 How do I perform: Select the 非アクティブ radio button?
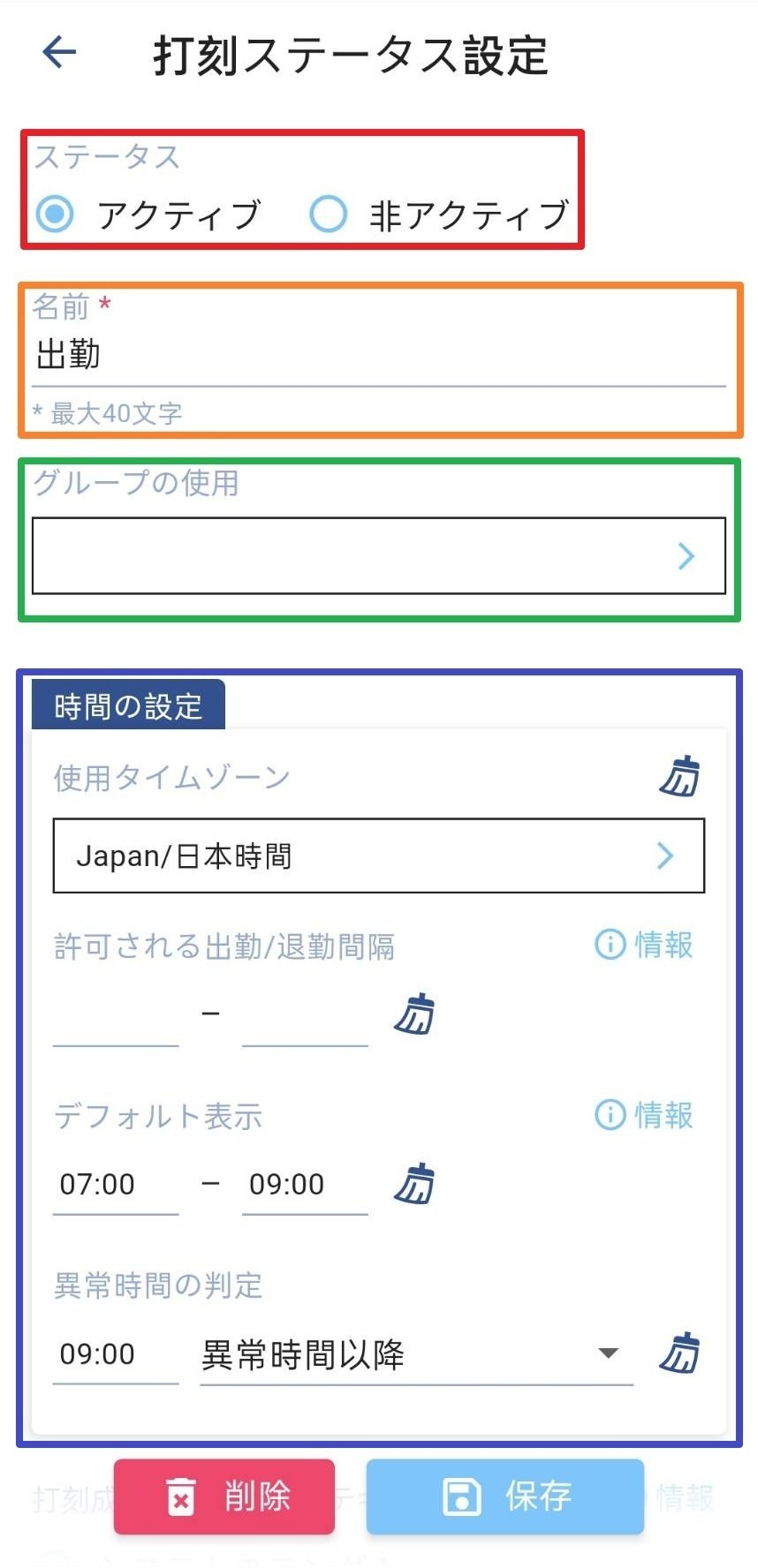coord(328,214)
